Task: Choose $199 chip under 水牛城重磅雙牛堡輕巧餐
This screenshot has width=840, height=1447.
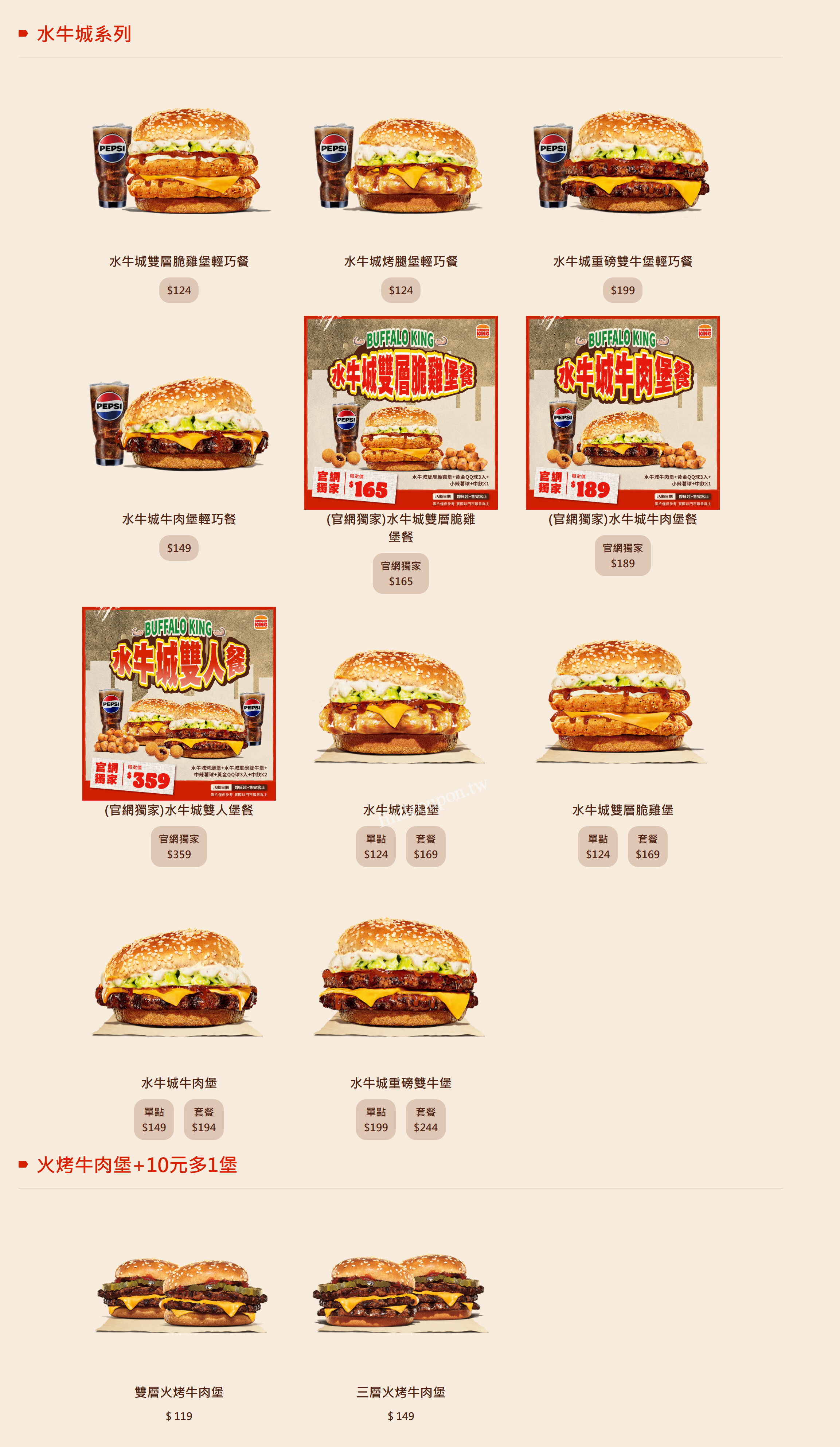Action: (x=622, y=291)
